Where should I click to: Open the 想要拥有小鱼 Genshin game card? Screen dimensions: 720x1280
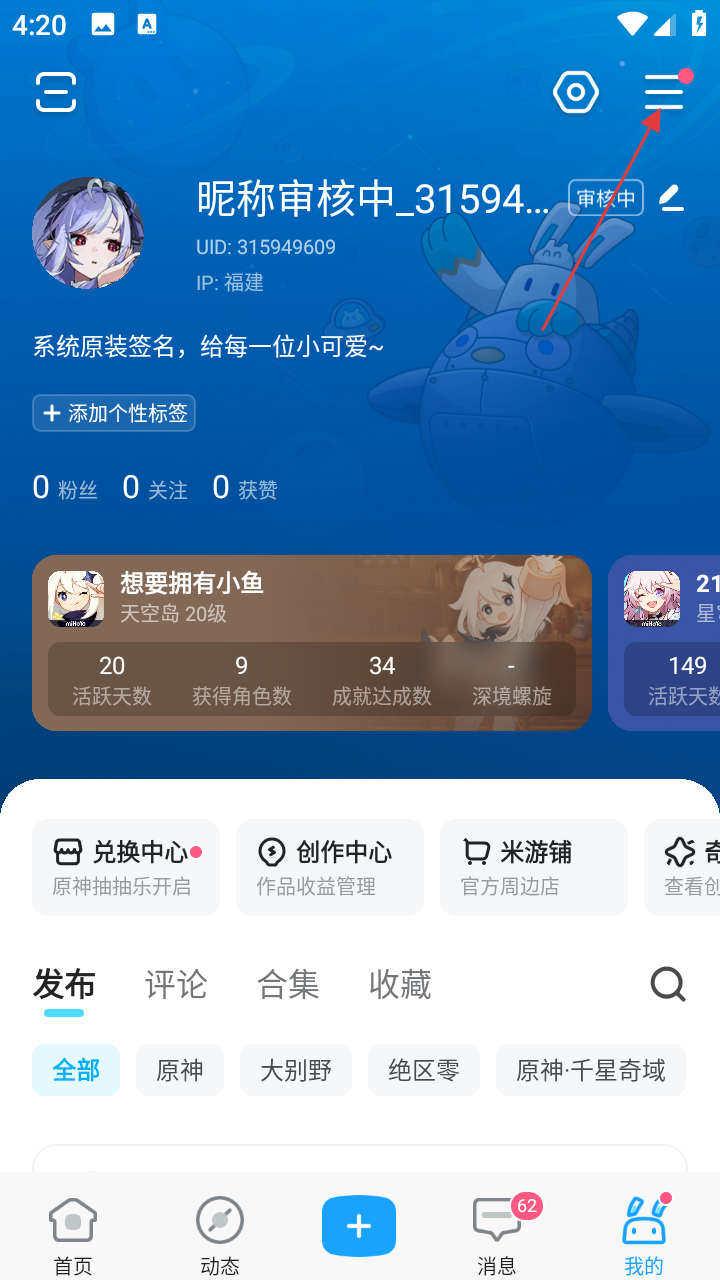(311, 643)
